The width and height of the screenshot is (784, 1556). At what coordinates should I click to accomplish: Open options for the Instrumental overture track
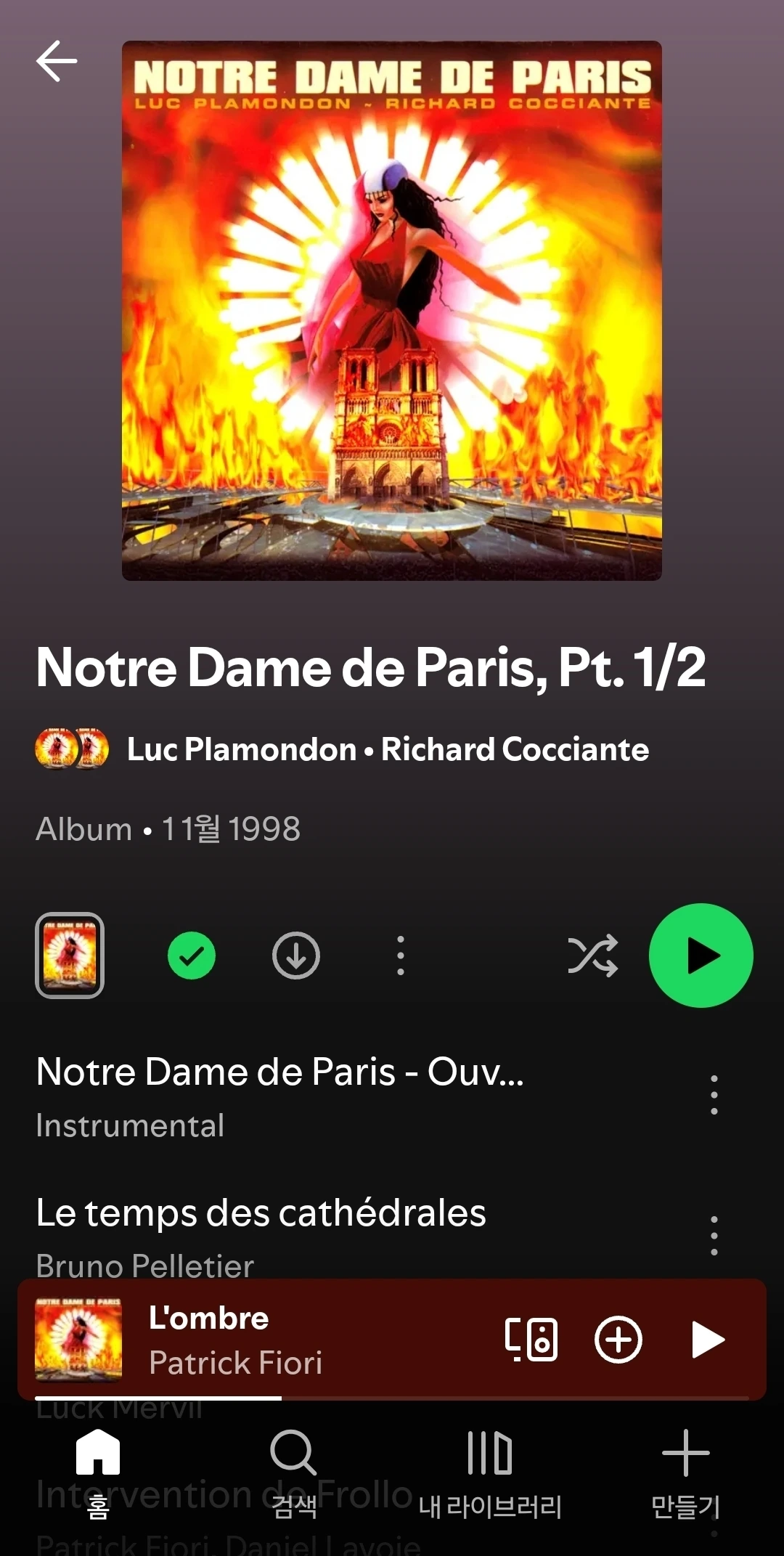tap(714, 1095)
